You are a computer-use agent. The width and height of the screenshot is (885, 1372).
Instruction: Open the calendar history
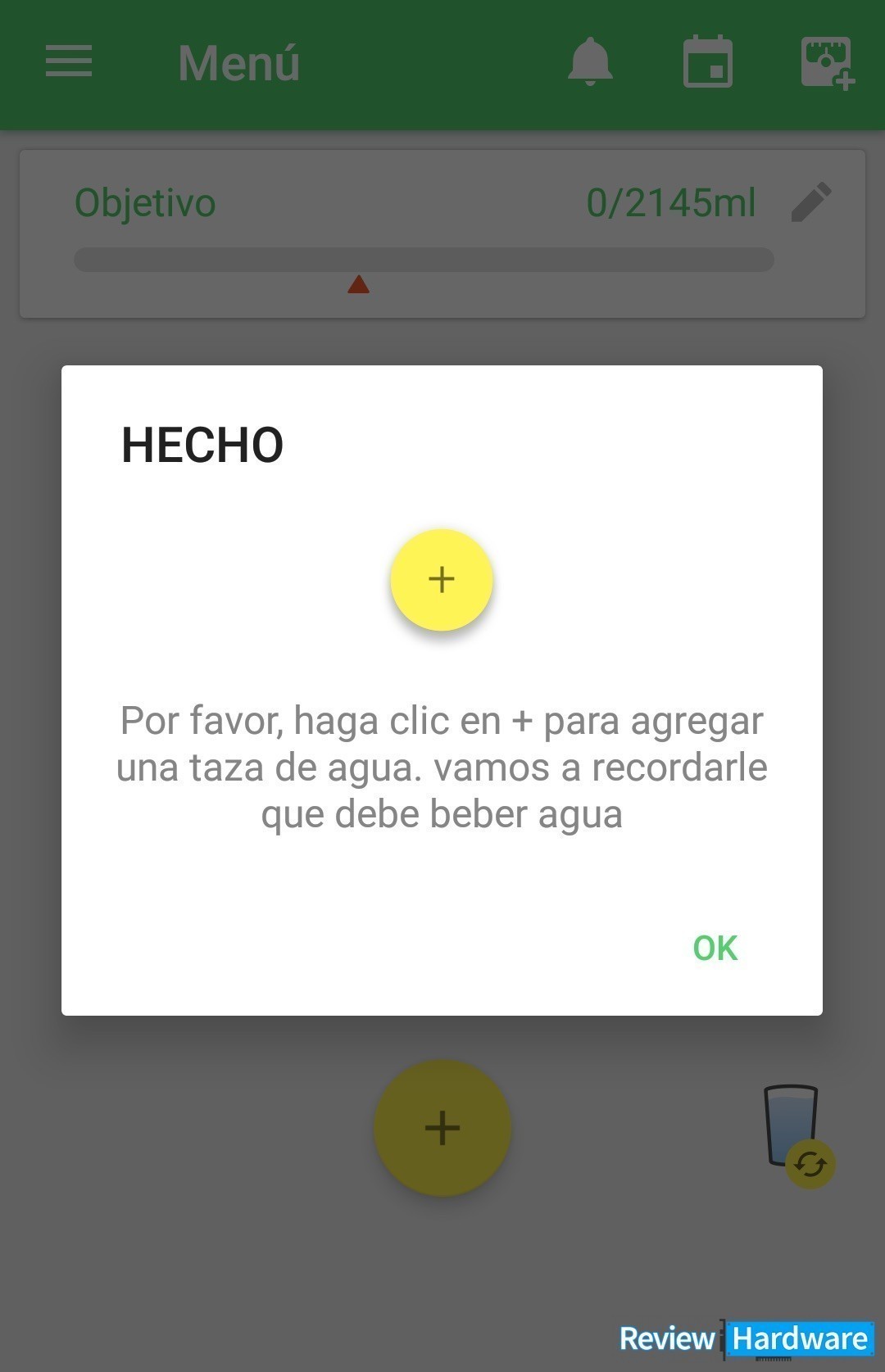(708, 62)
